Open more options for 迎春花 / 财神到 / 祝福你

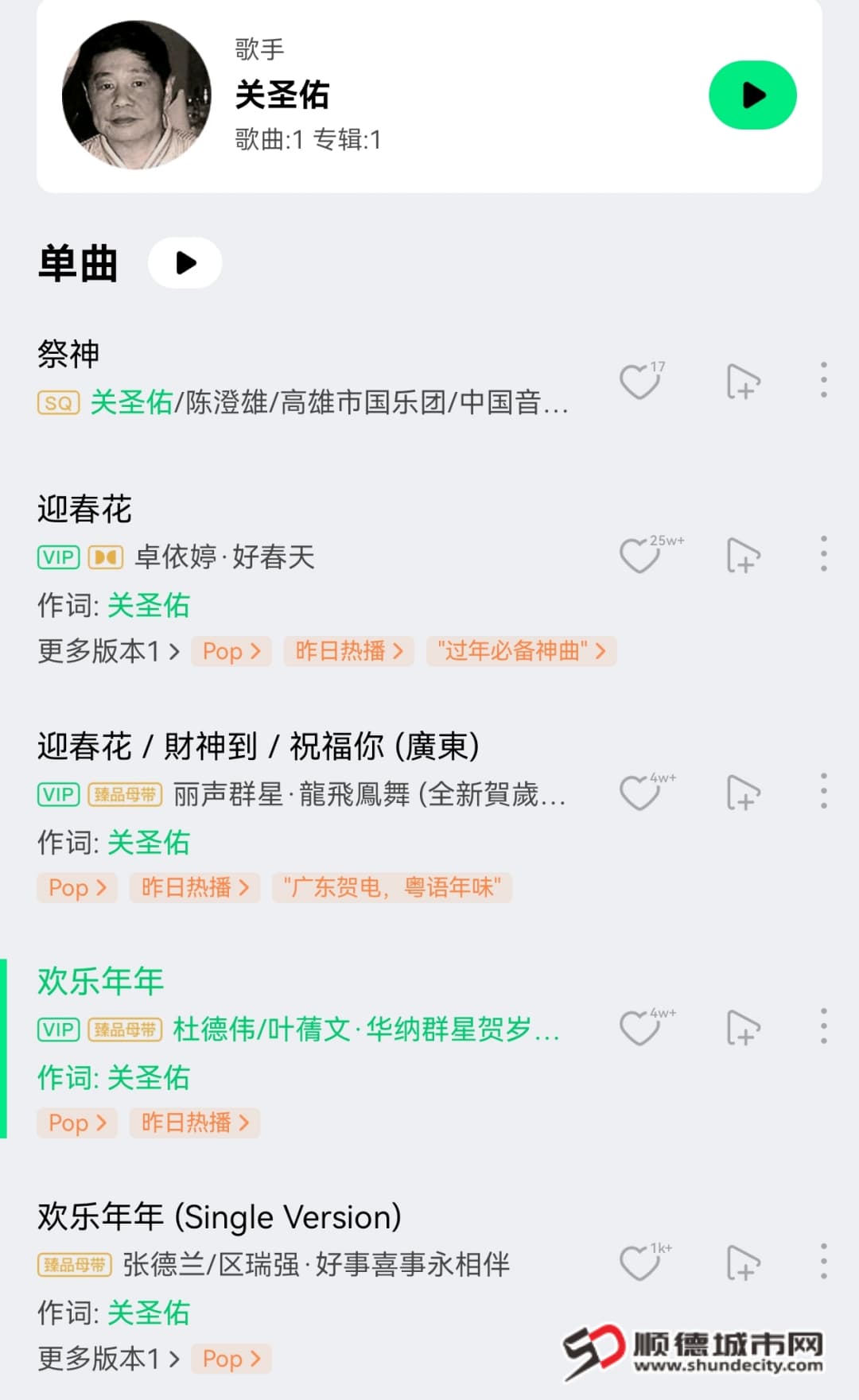click(x=823, y=790)
